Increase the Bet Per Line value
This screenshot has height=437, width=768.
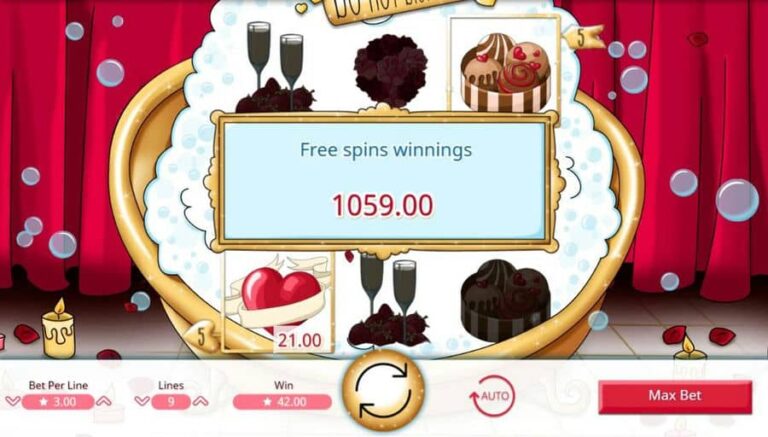coord(105,402)
